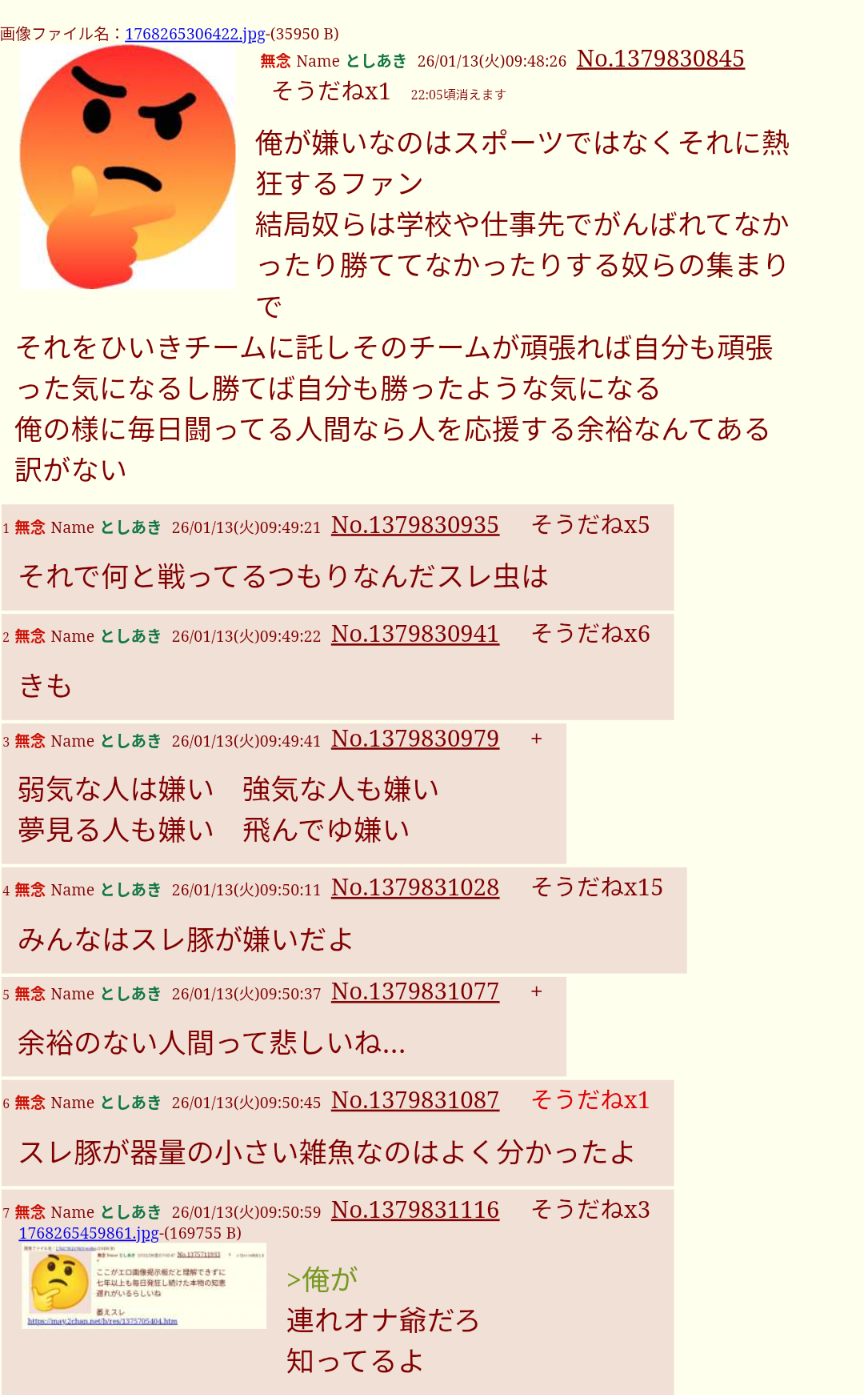The width and height of the screenshot is (864, 1395).
Task: Tap post number No.1379831087
Action: point(414,1101)
